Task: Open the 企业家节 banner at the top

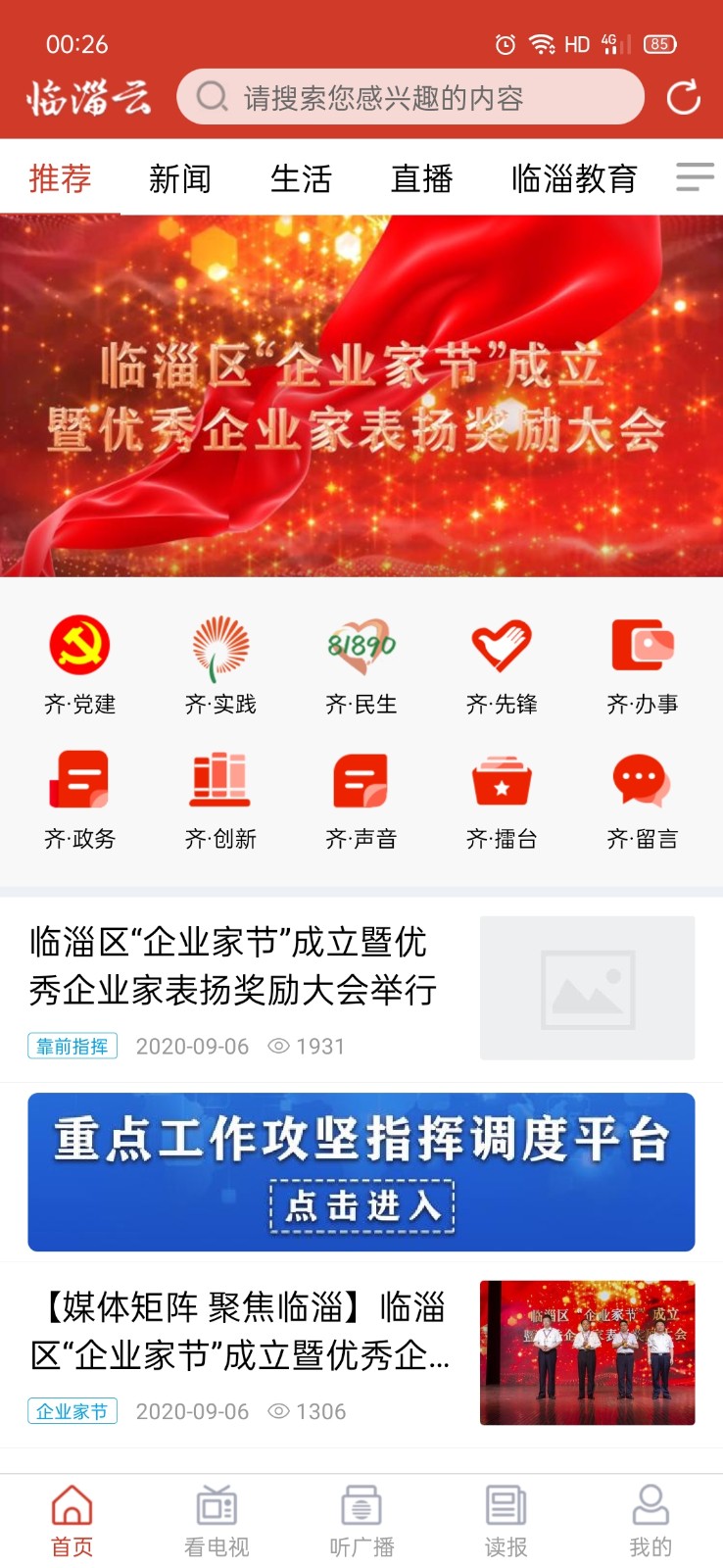Action: (361, 396)
